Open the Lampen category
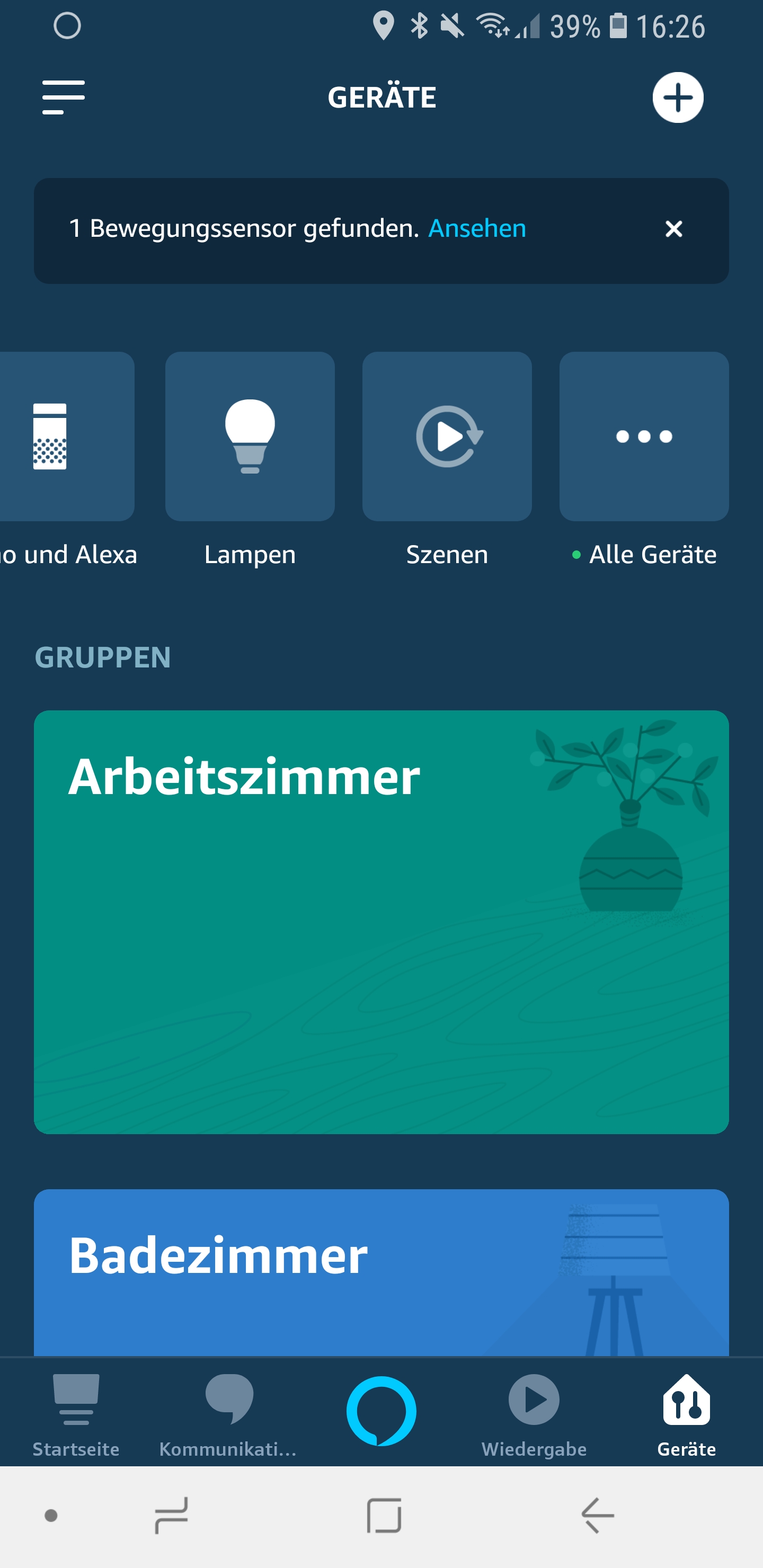 click(250, 437)
